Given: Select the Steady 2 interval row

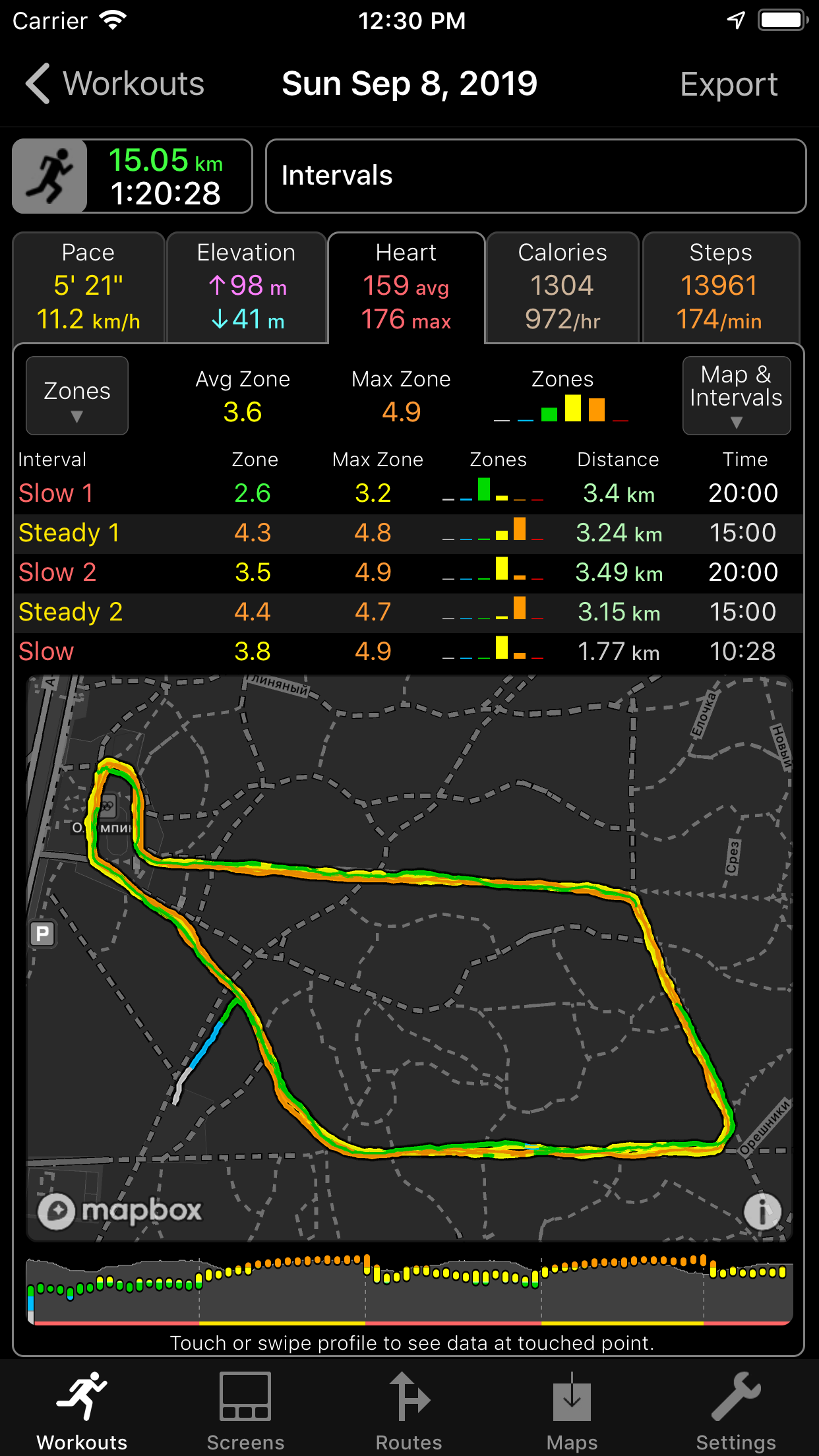Looking at the screenshot, I should click(x=408, y=612).
